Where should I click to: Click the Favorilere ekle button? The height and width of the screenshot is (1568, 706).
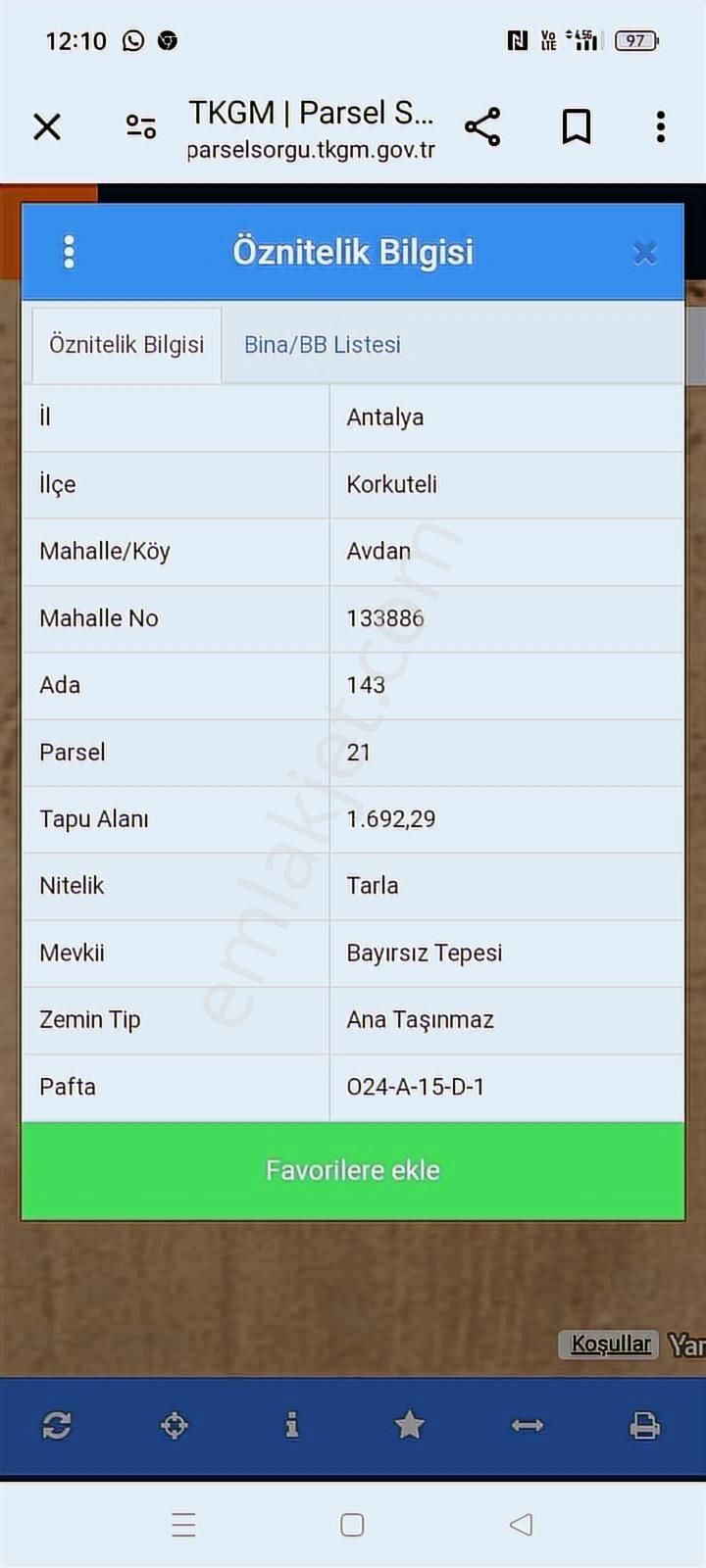tap(352, 1169)
